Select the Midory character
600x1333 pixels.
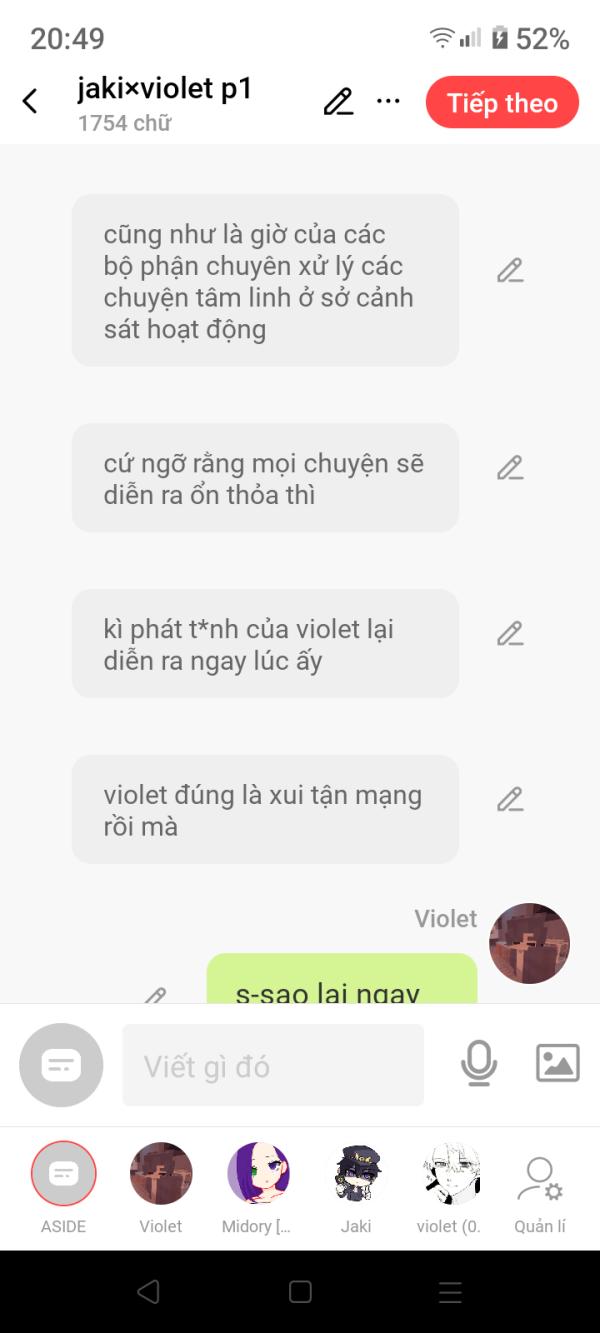[258, 1174]
